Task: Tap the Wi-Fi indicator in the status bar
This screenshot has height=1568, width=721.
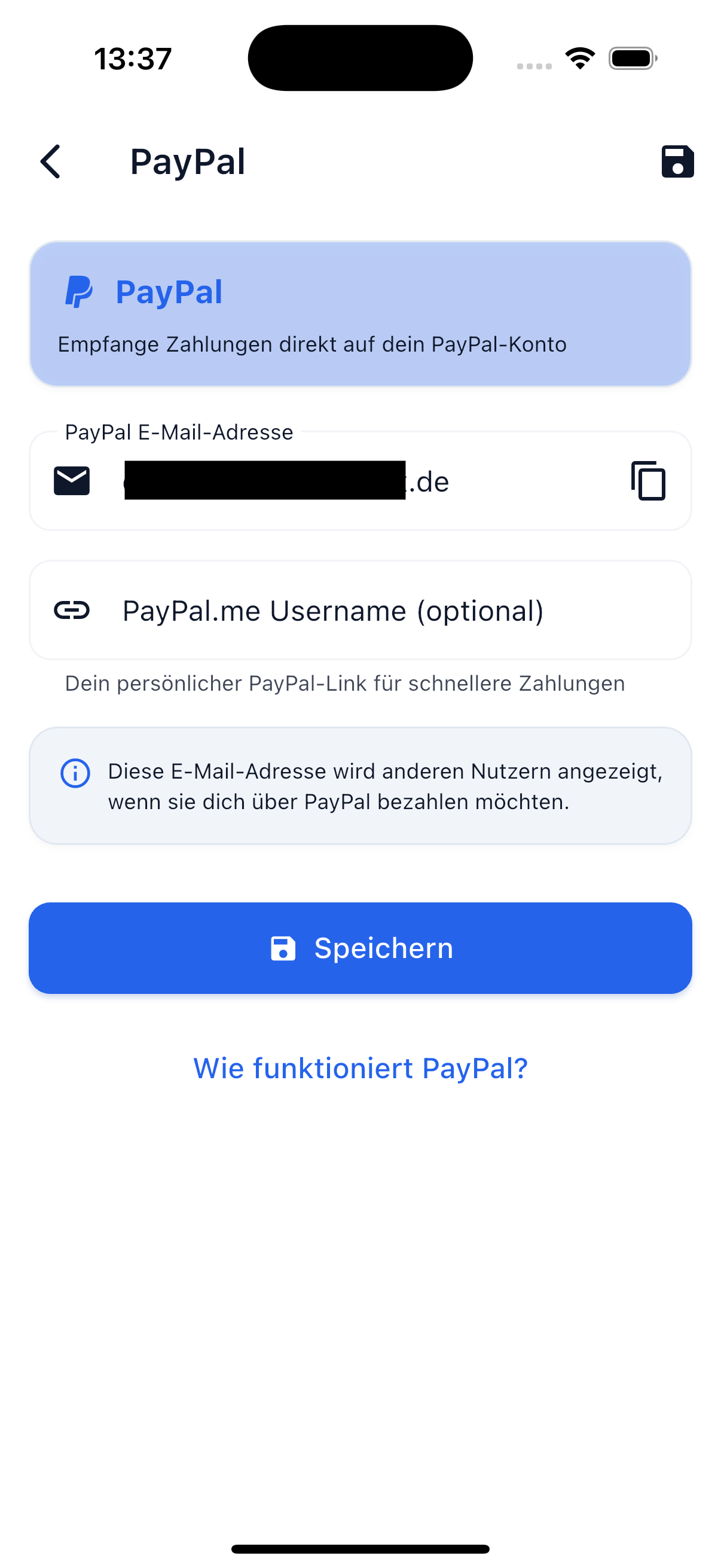Action: click(579, 57)
